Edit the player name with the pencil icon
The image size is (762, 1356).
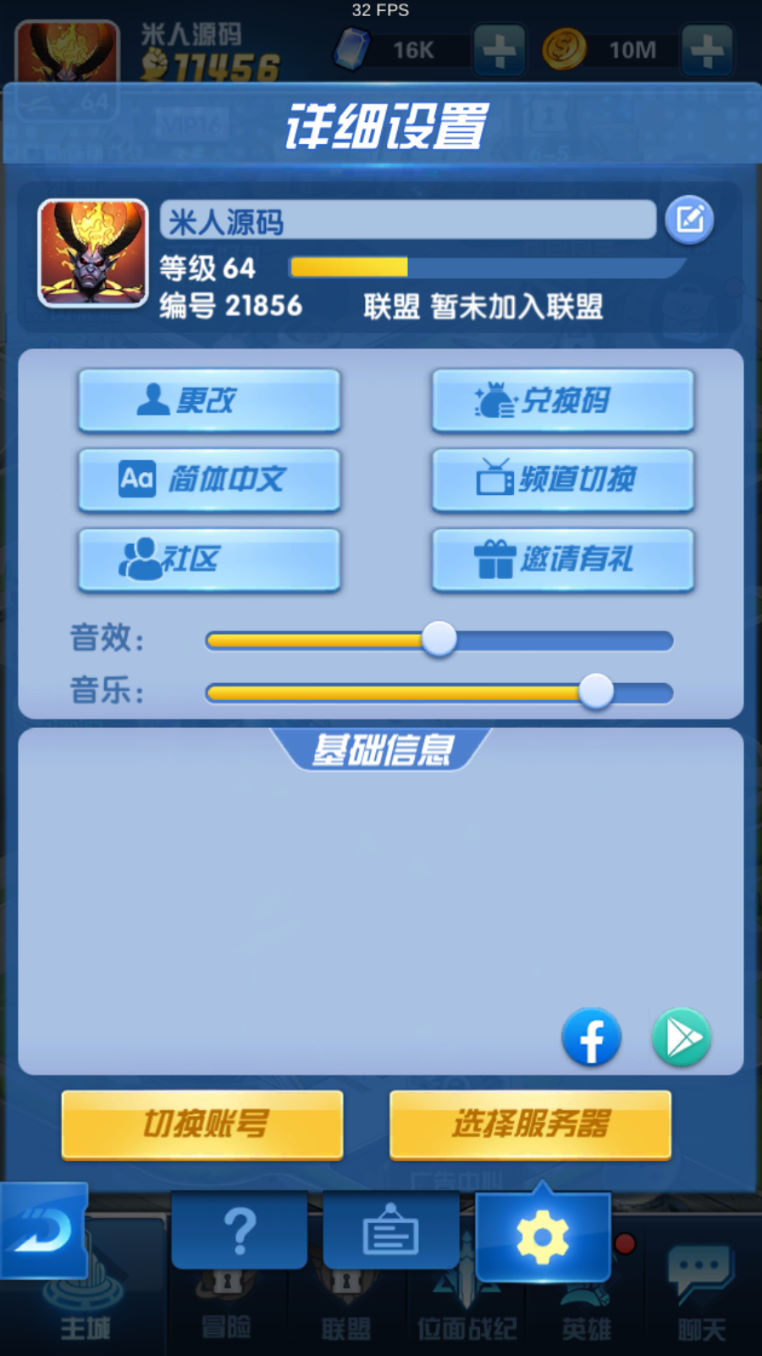coord(689,219)
